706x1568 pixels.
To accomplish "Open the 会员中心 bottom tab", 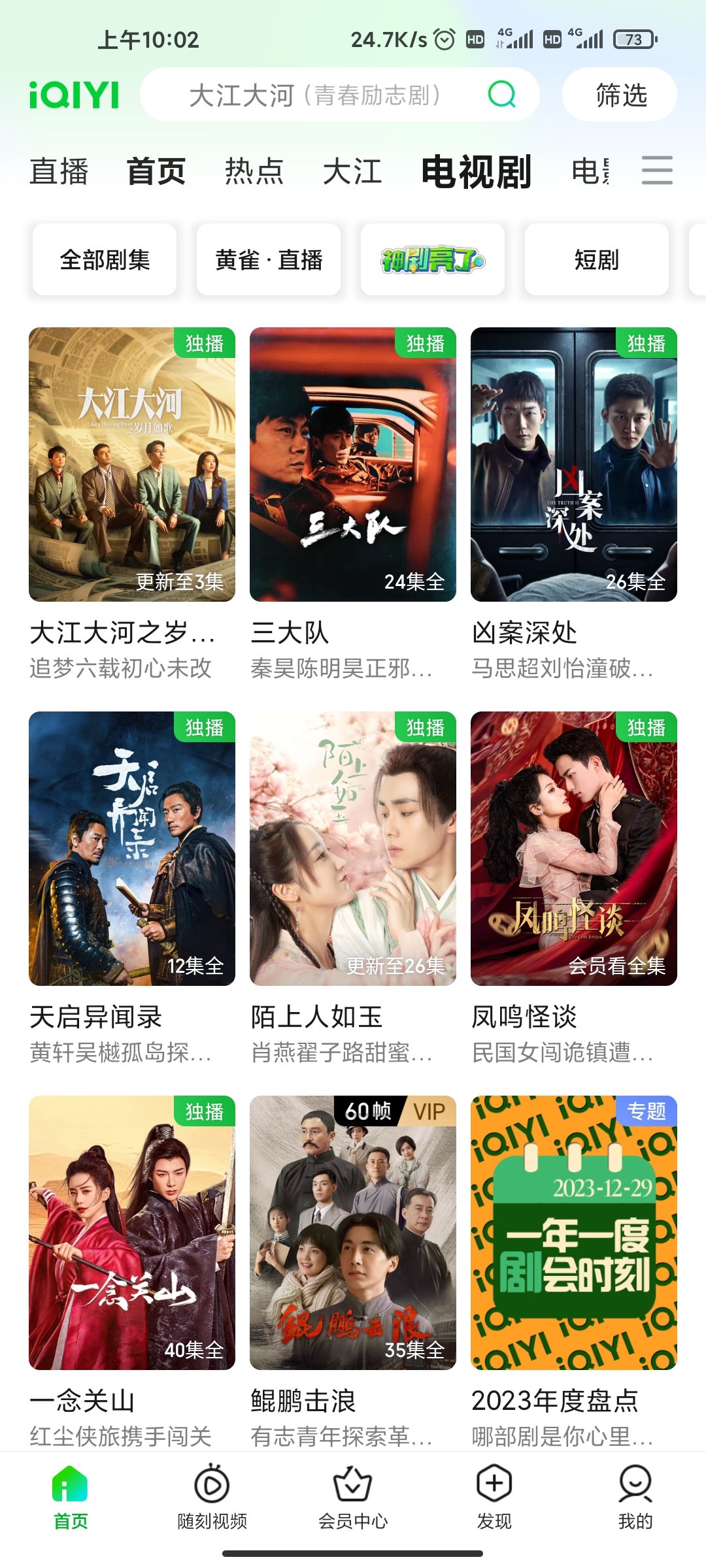I will coord(353,1495).
